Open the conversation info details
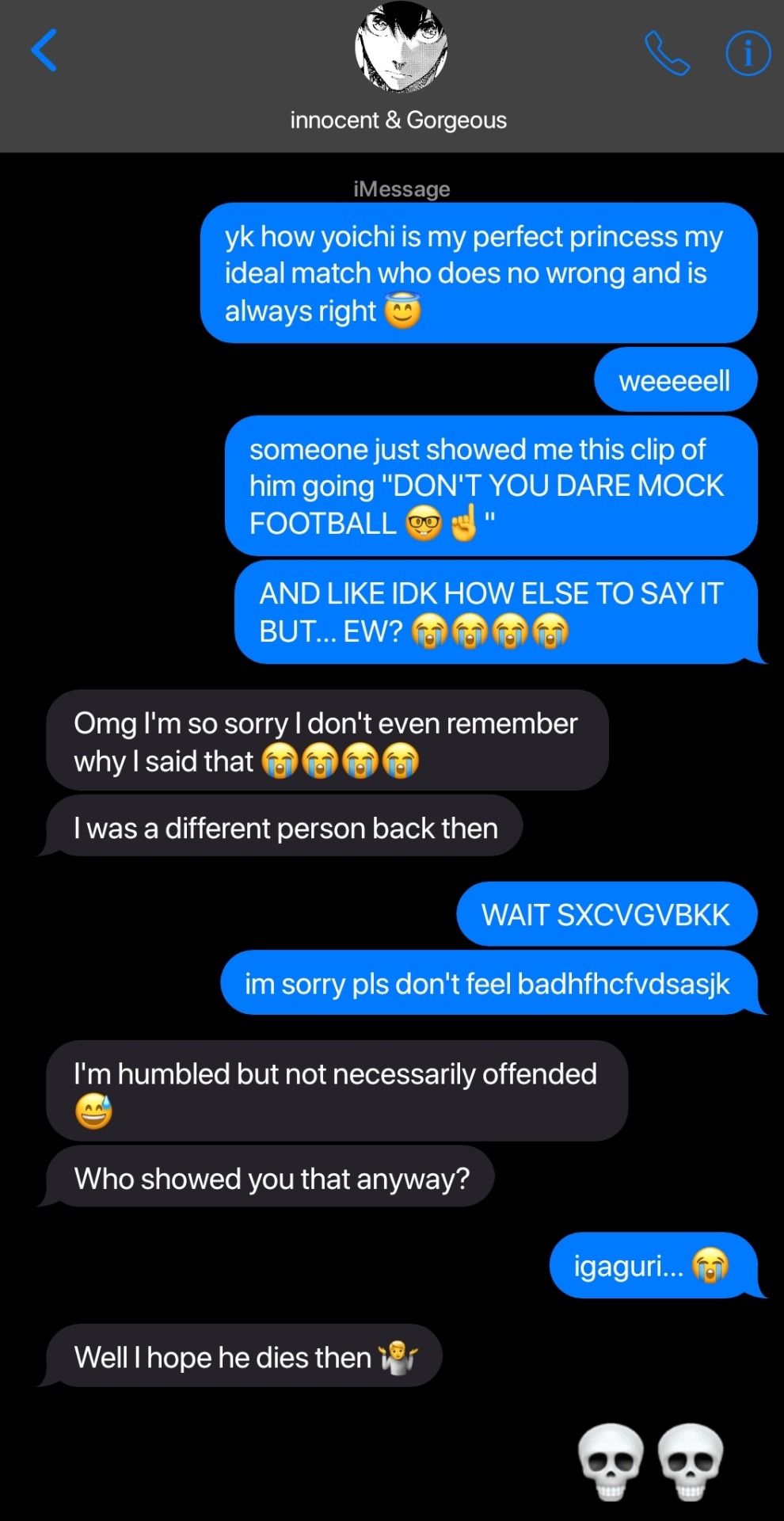The image size is (784, 1521). [748, 53]
